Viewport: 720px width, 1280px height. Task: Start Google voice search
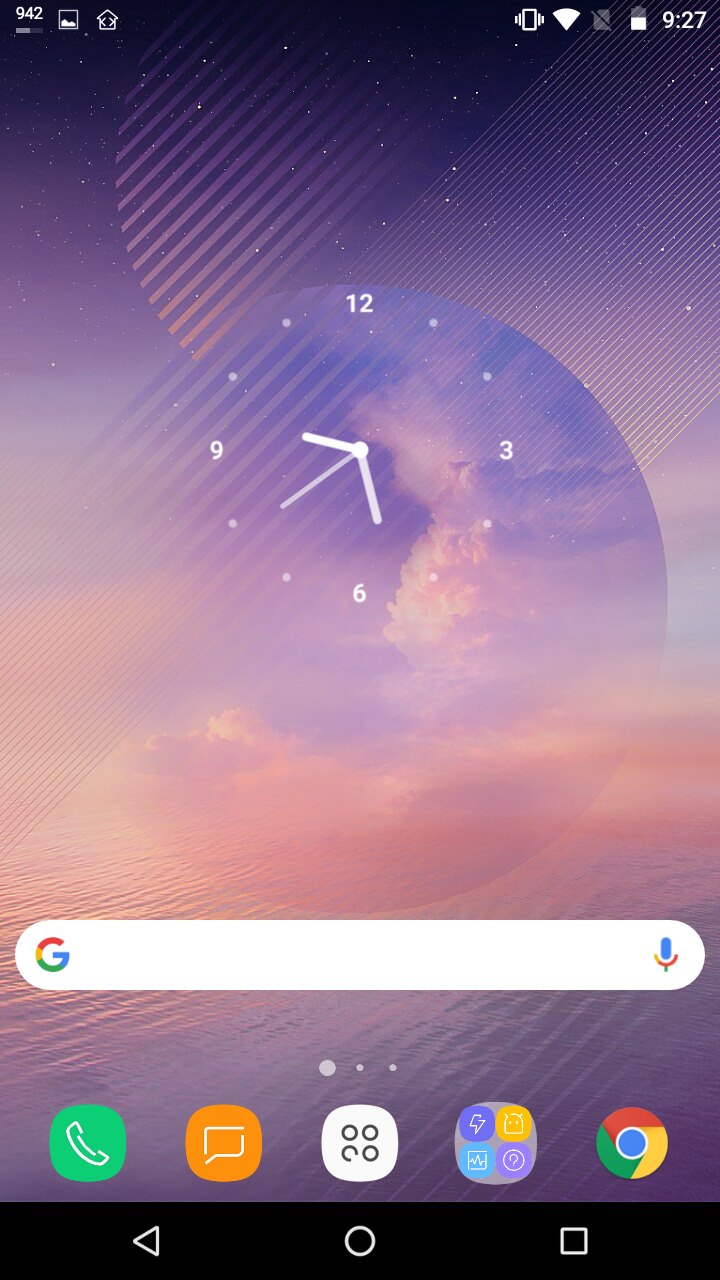(x=665, y=955)
